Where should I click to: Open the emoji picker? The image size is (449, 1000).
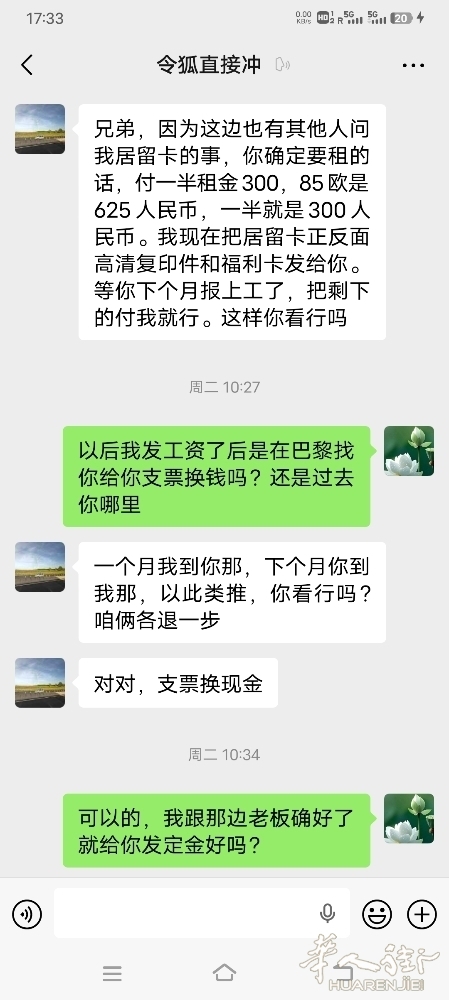click(x=377, y=915)
